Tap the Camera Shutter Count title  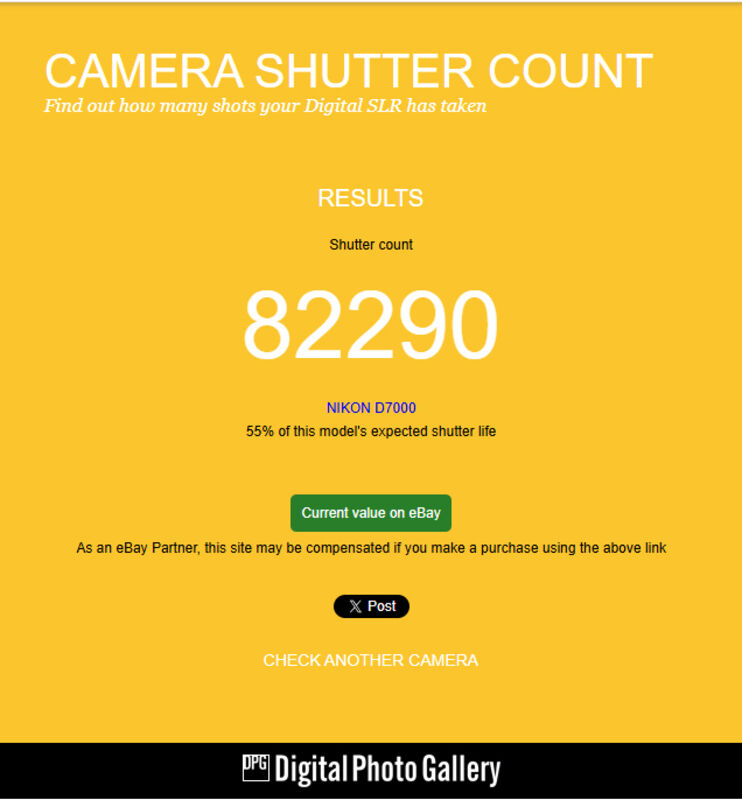click(348, 71)
